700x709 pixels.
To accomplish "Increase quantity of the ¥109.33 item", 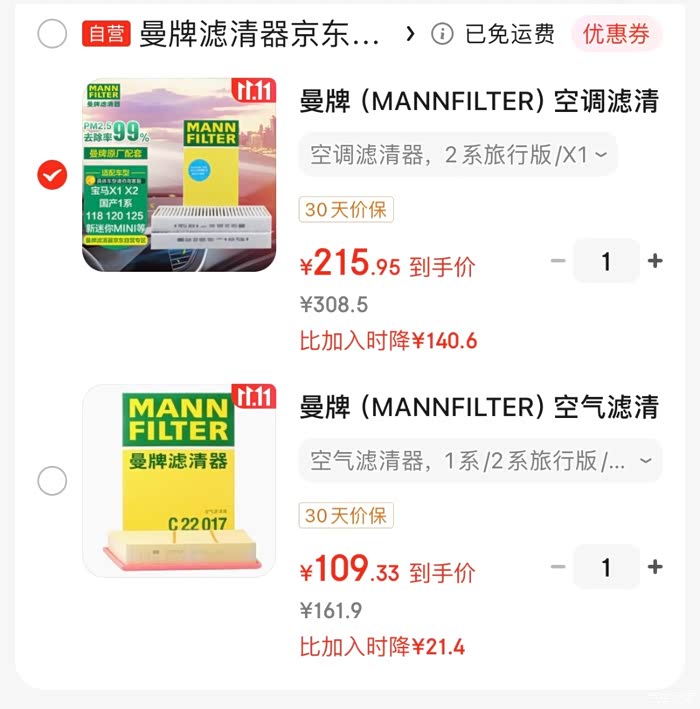I will (655, 567).
